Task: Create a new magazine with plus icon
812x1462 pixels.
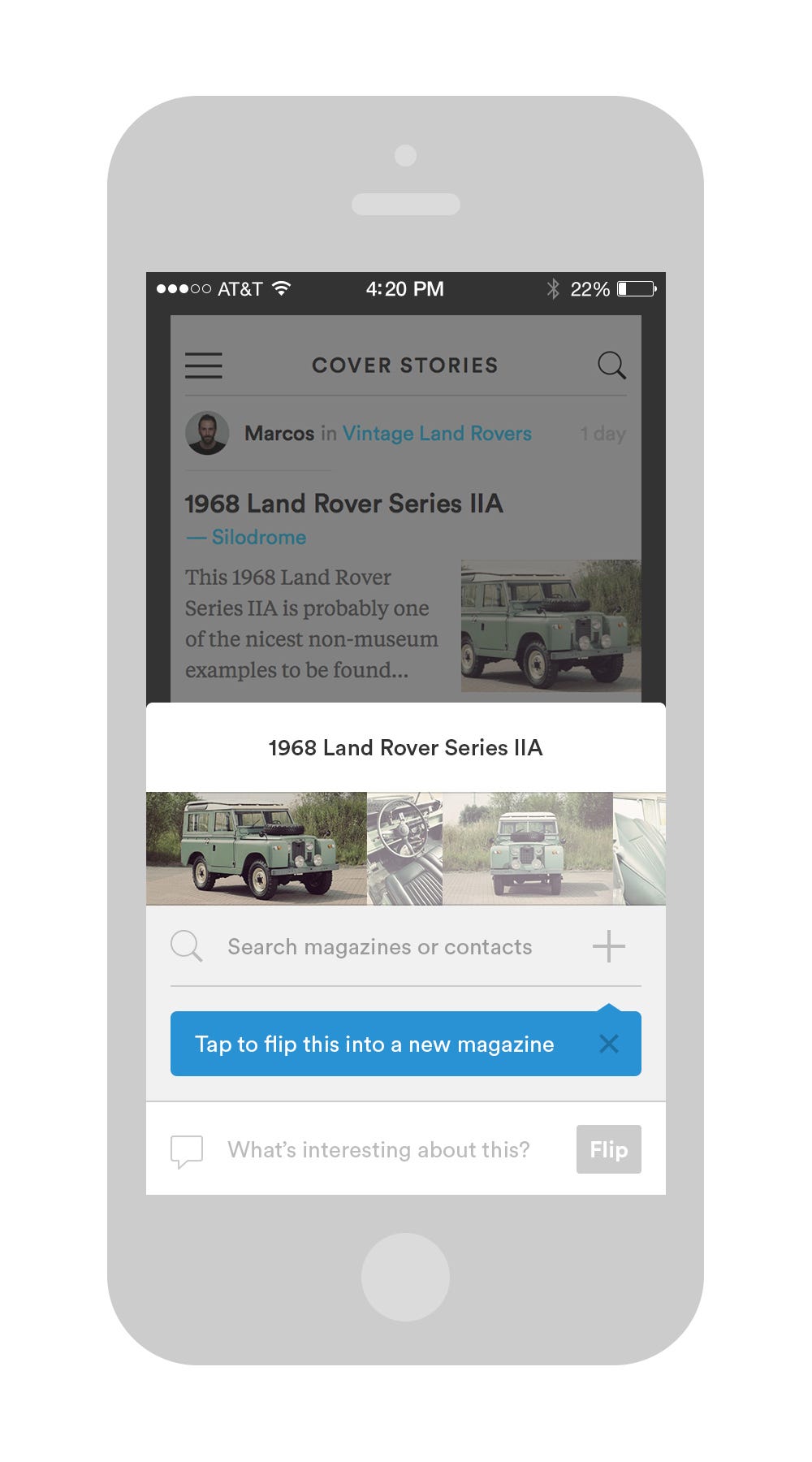Action: (608, 946)
